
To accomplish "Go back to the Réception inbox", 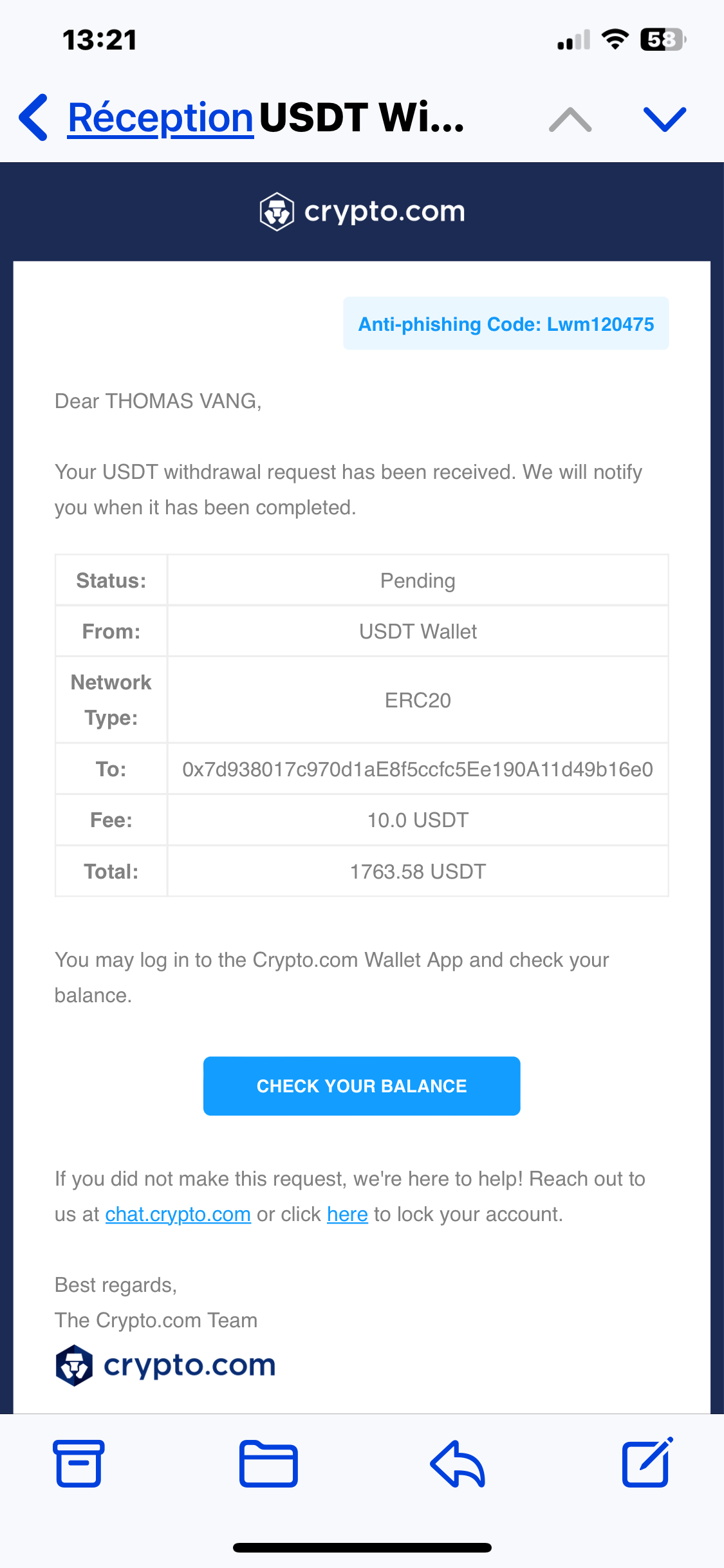I will [x=135, y=118].
